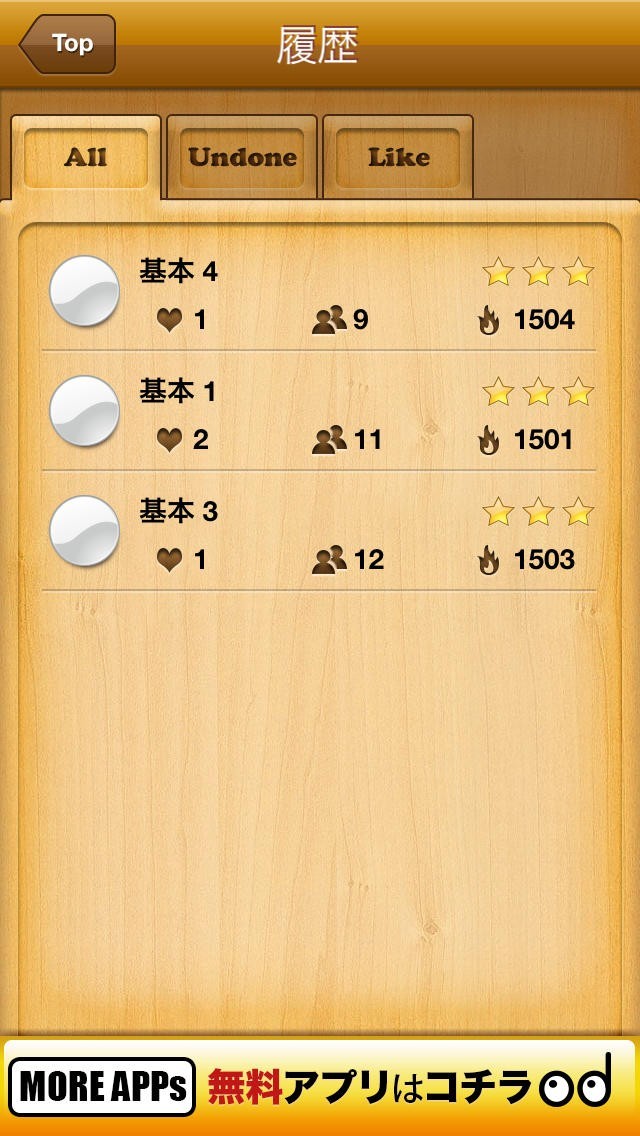Open the 基本 4 history entry
Image resolution: width=640 pixels, height=1136 pixels.
[x=319, y=291]
